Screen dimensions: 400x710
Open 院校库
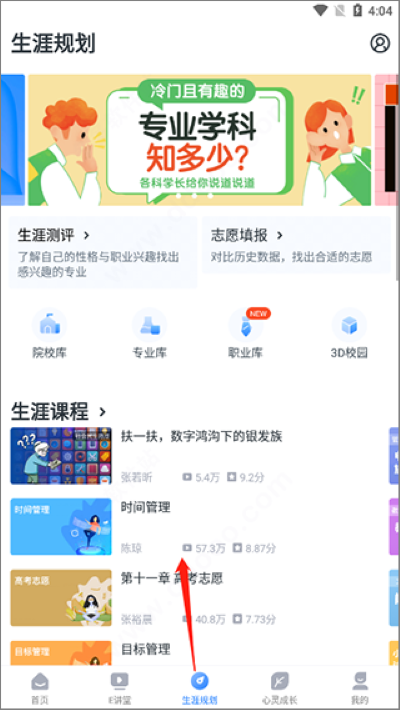pos(49,333)
